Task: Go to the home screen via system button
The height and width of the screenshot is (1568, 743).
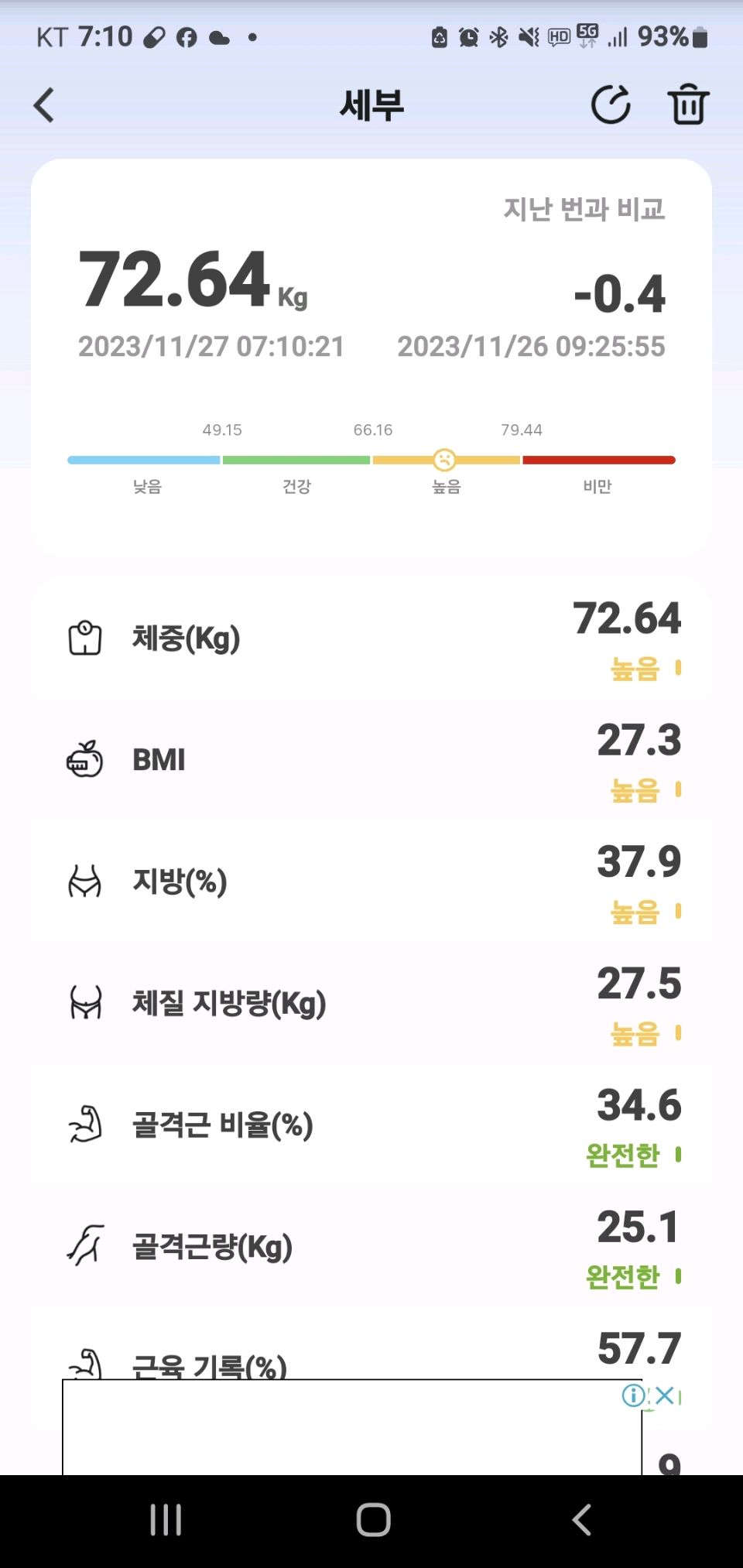Action: point(373,1520)
